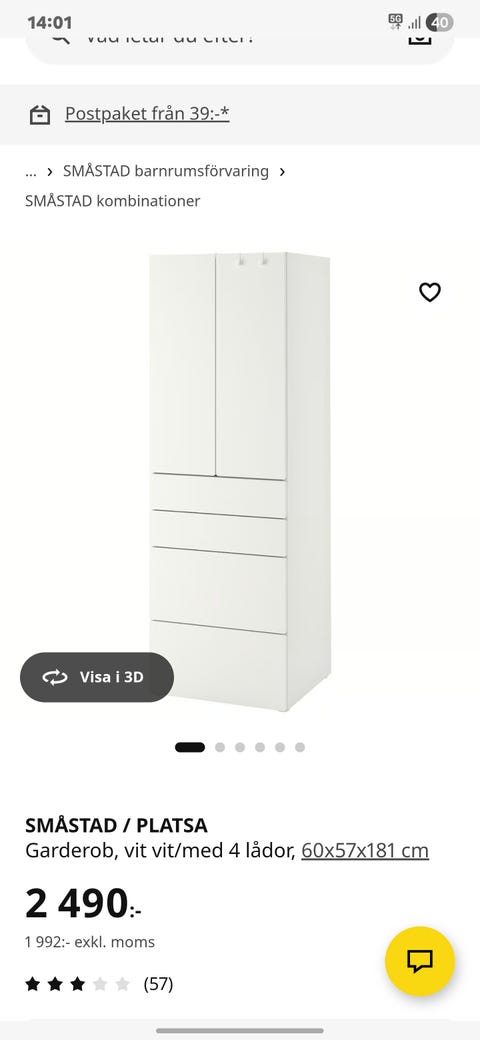Open the SMÅSTAD kombinationer breadcrumb
The width and height of the screenshot is (480, 1040).
[x=113, y=201]
